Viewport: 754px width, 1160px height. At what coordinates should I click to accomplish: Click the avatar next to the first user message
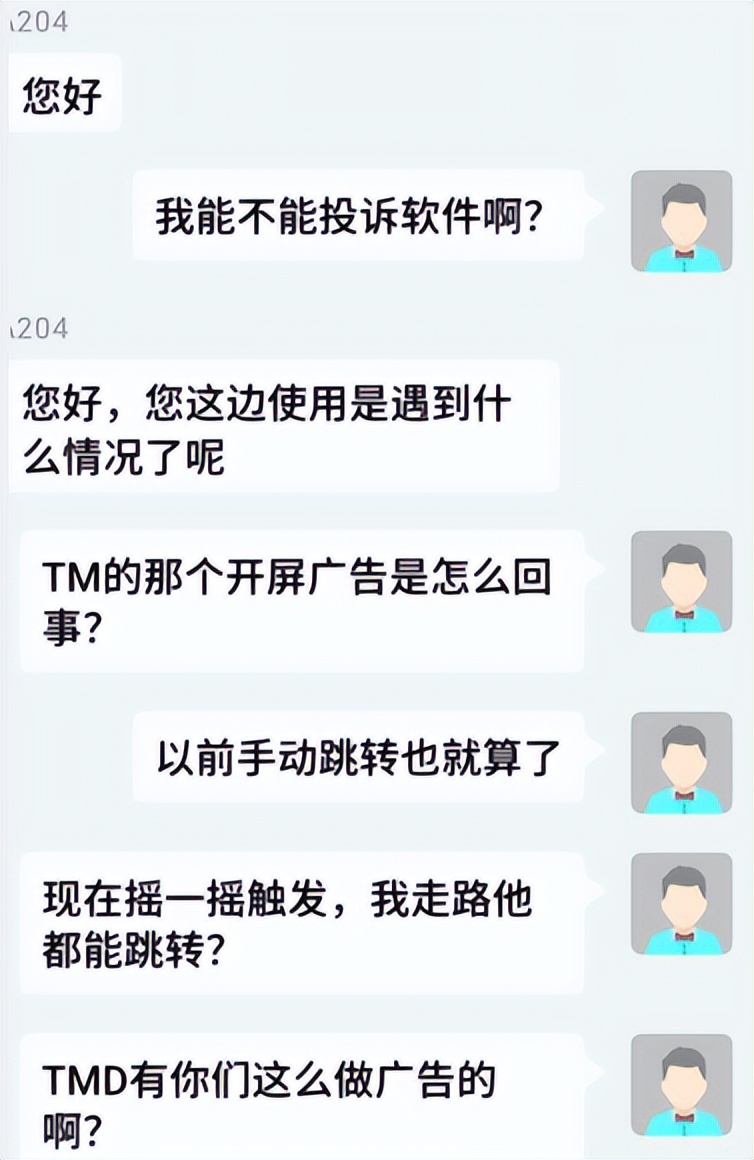(680, 220)
